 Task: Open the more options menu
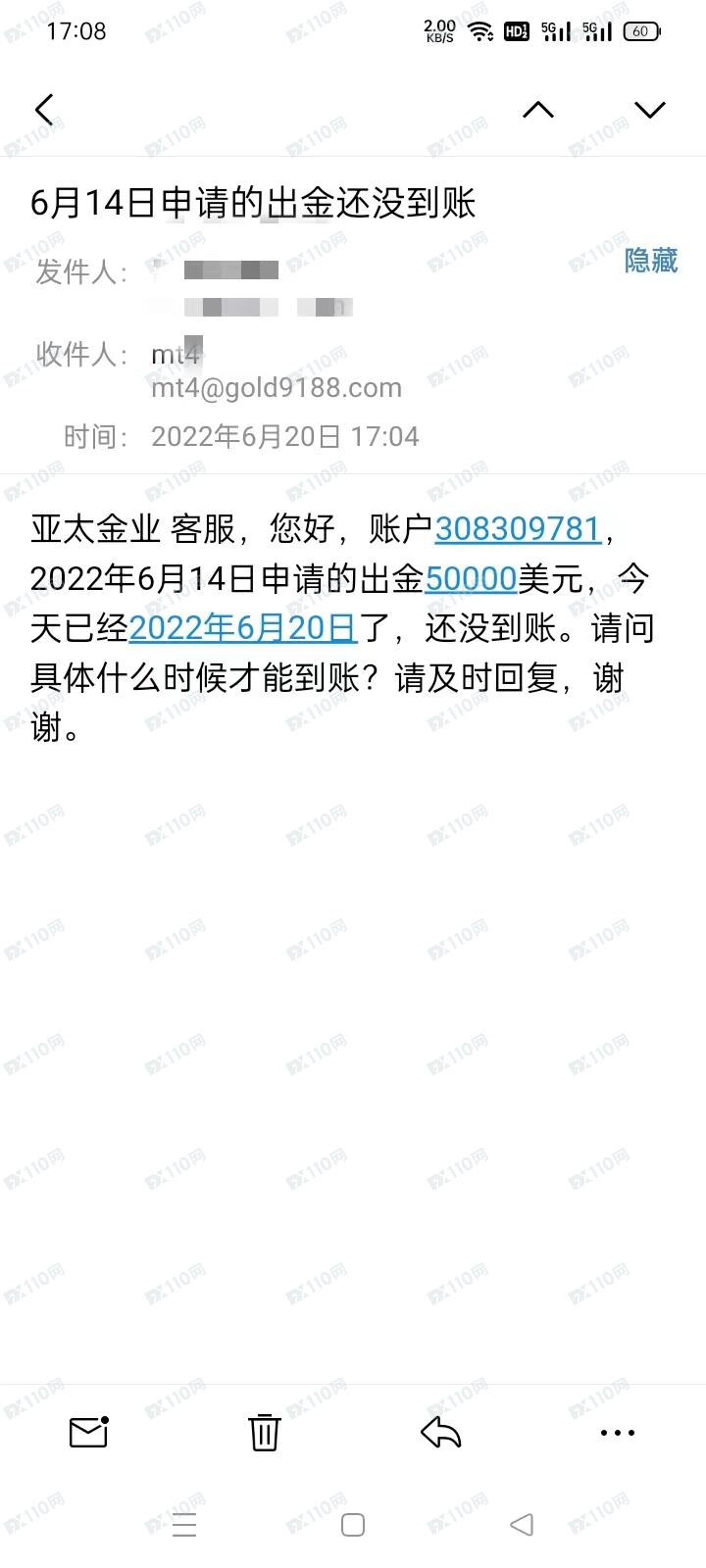[x=617, y=1433]
